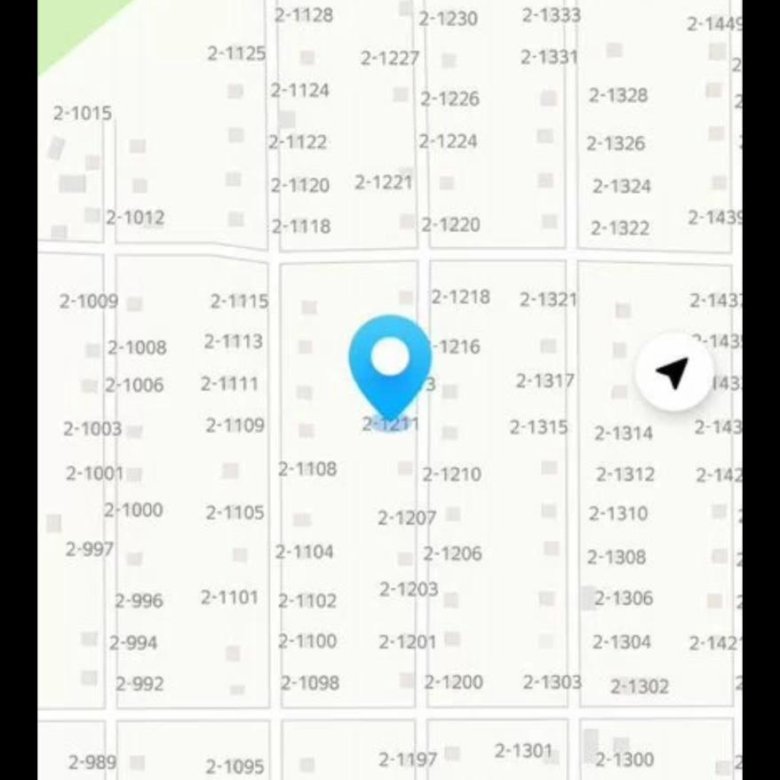780x780 pixels.
Task: Tap the blue pin at plot 2-1211
Action: click(390, 362)
